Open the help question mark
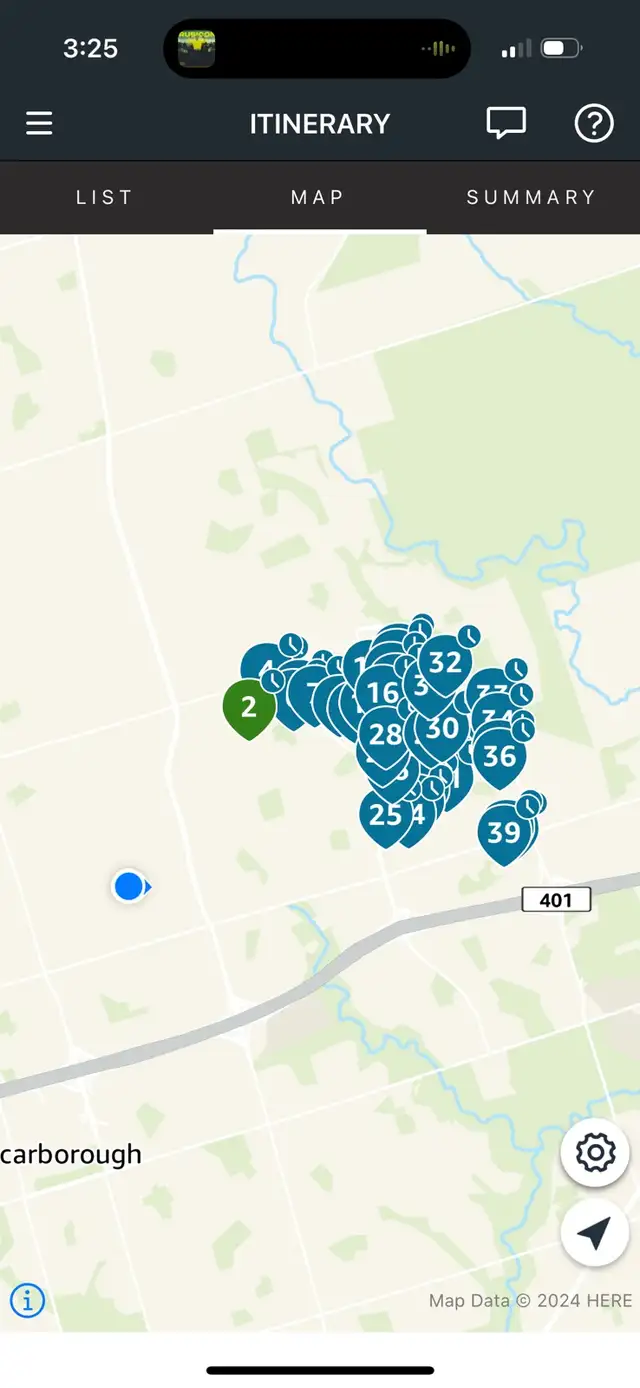 594,124
